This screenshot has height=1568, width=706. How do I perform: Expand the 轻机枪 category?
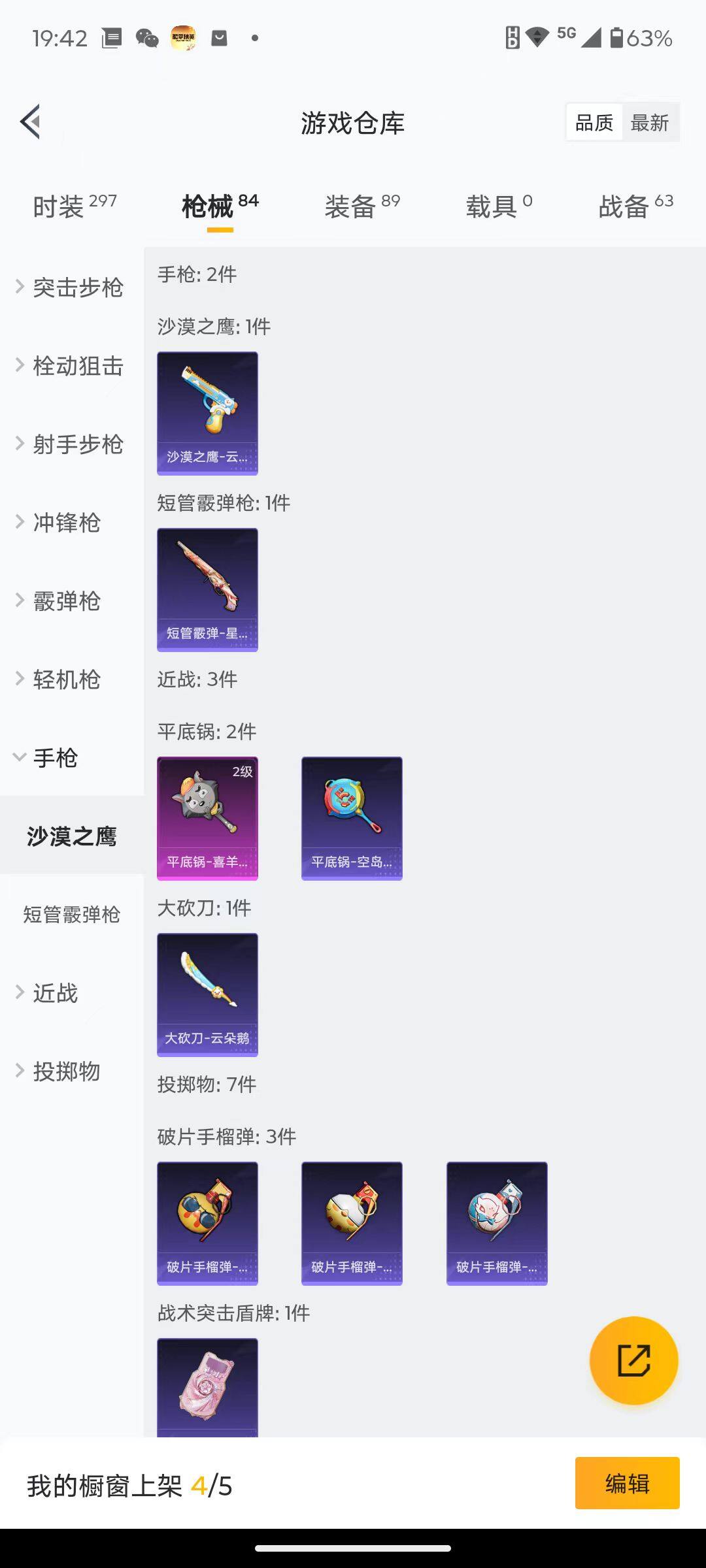(59, 679)
